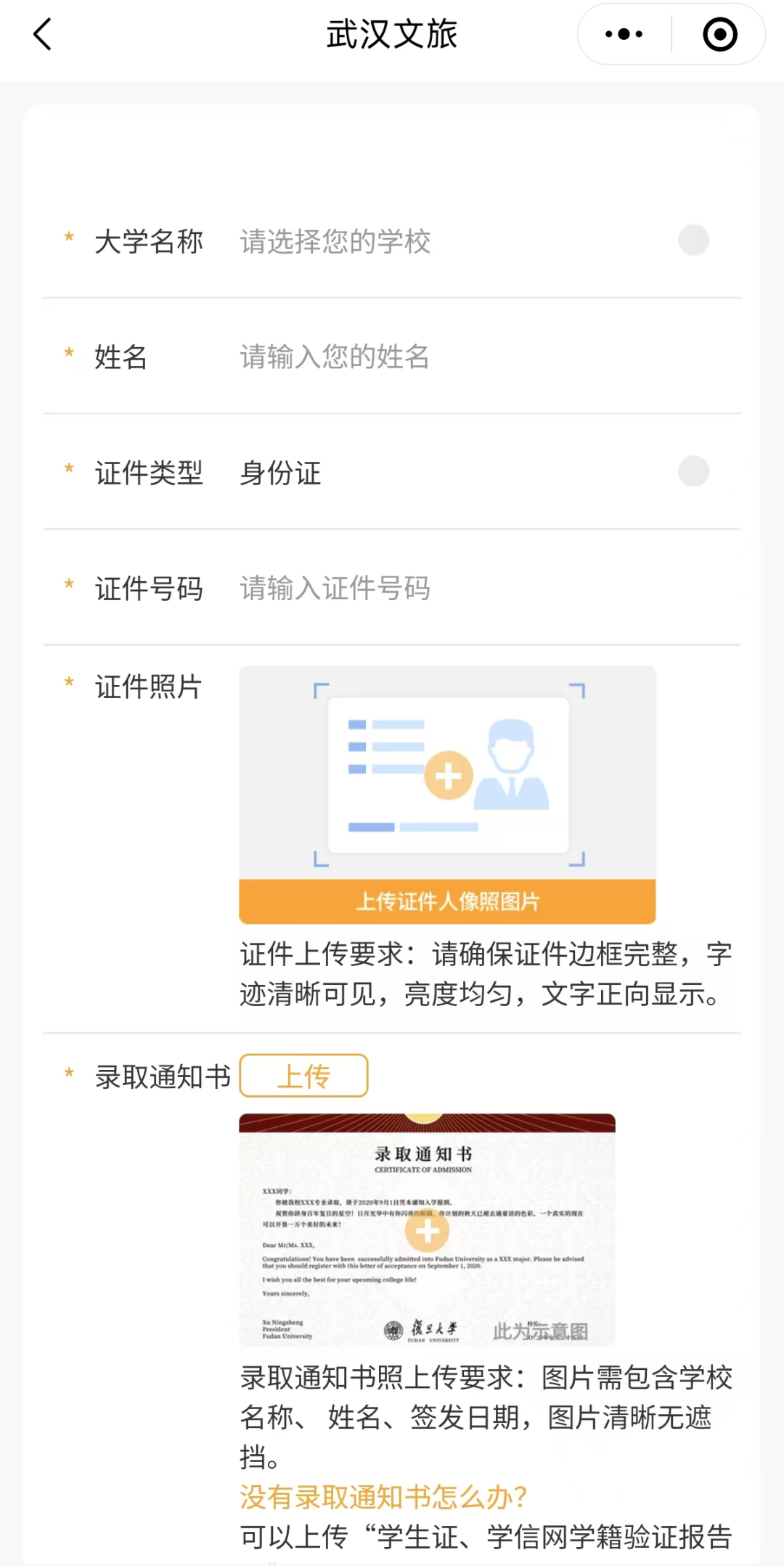Upload photo via 上传证件人像照图片 button

[447, 901]
